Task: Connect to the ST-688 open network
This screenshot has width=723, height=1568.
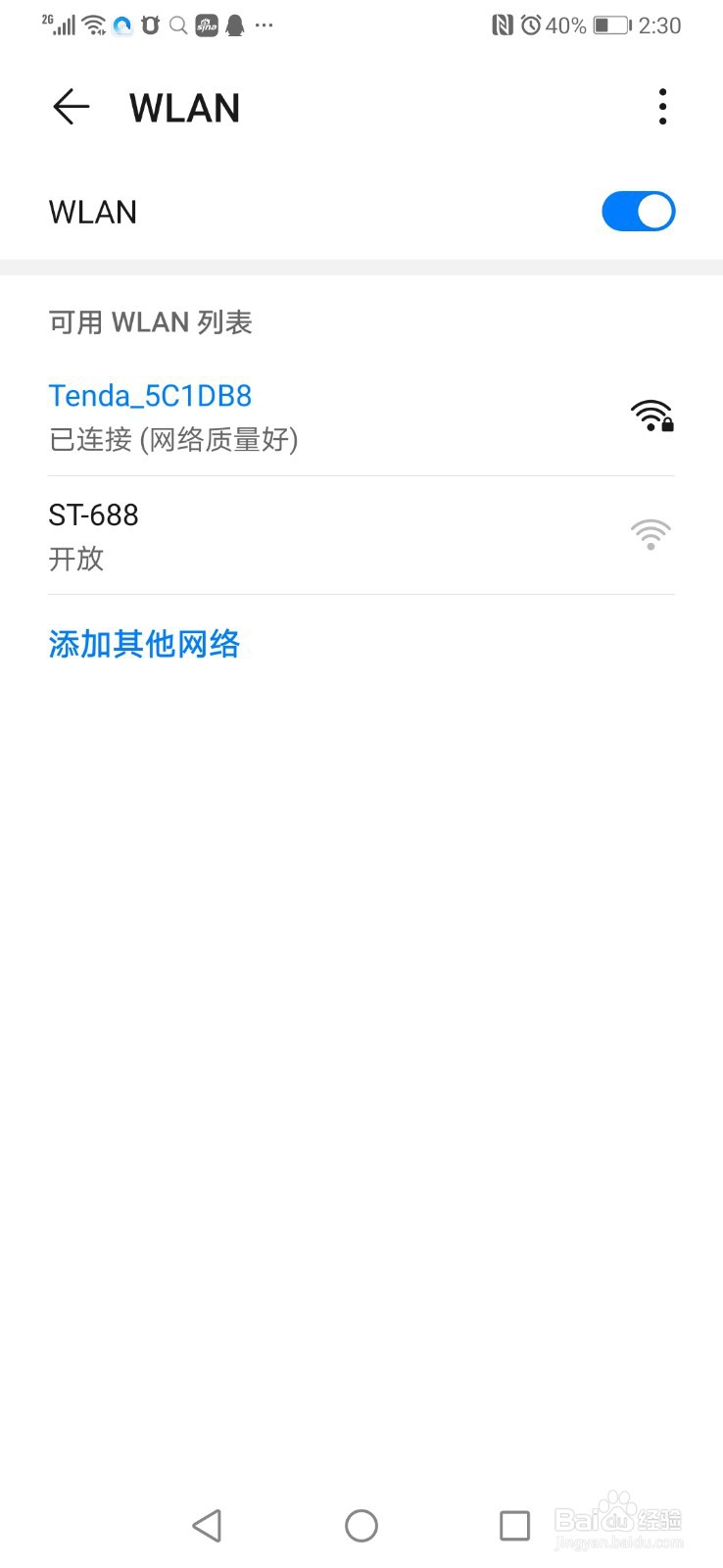Action: (294, 536)
